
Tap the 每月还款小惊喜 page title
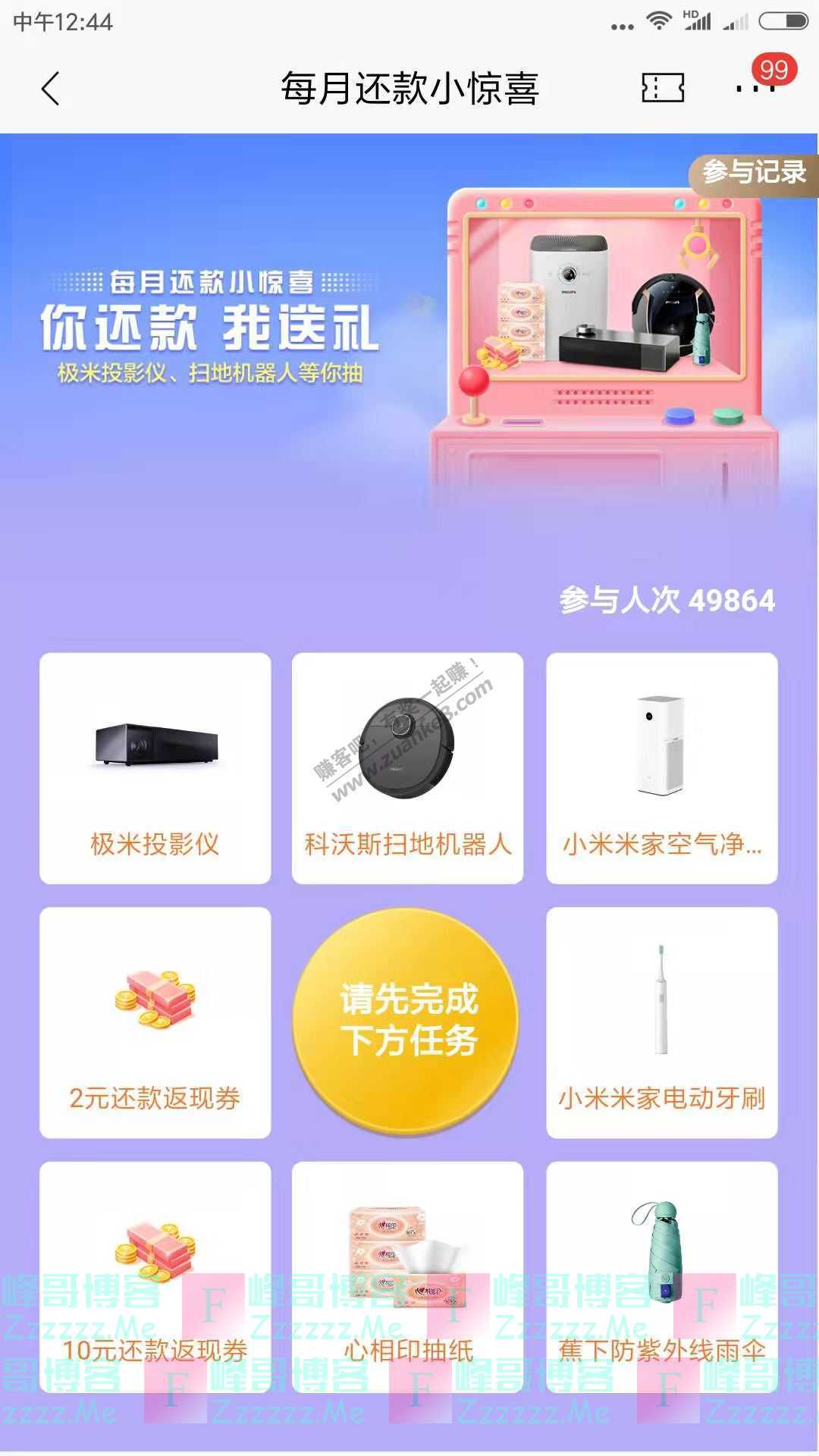pos(409,89)
